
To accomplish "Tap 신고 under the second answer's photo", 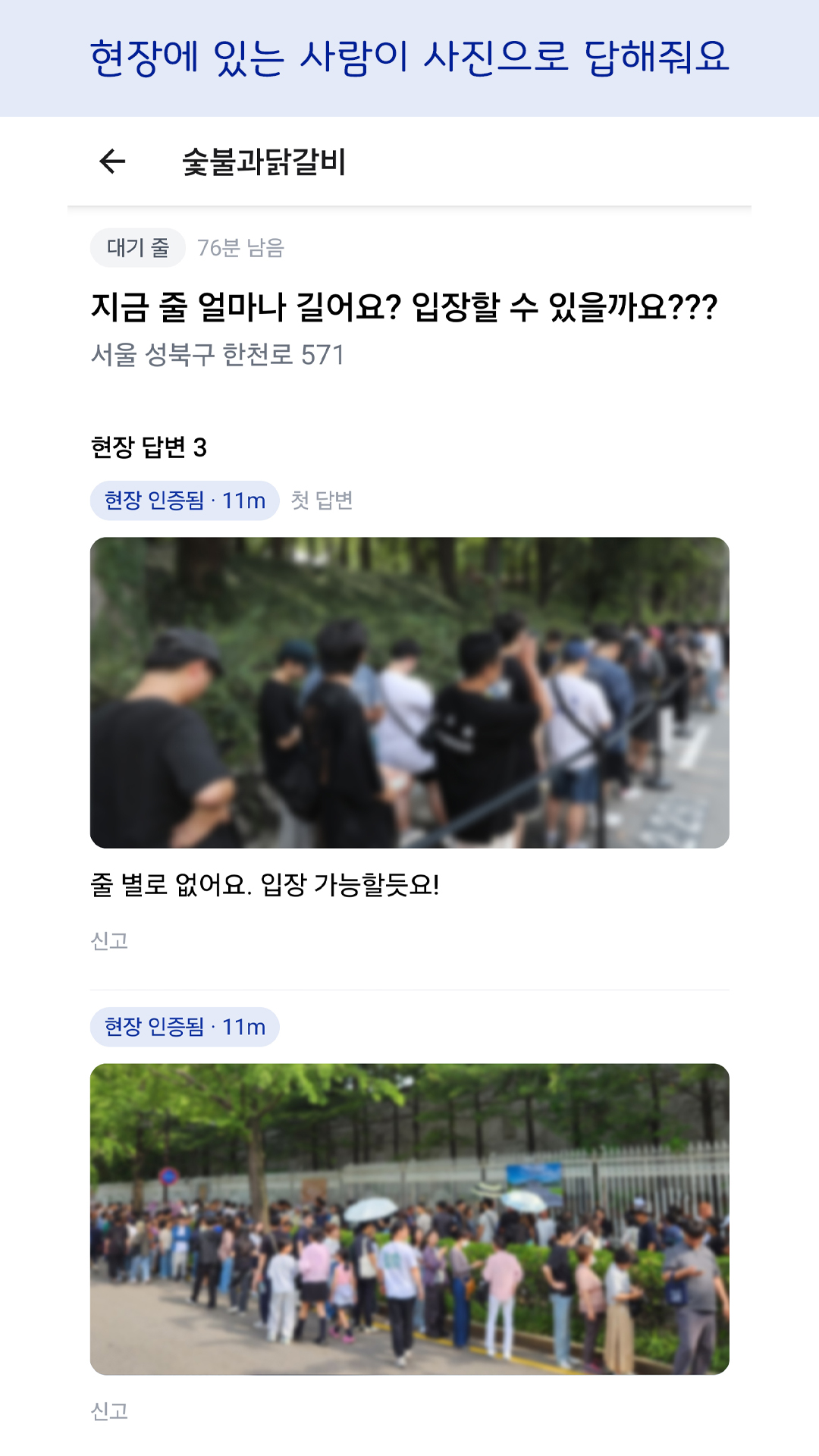I will (109, 1411).
